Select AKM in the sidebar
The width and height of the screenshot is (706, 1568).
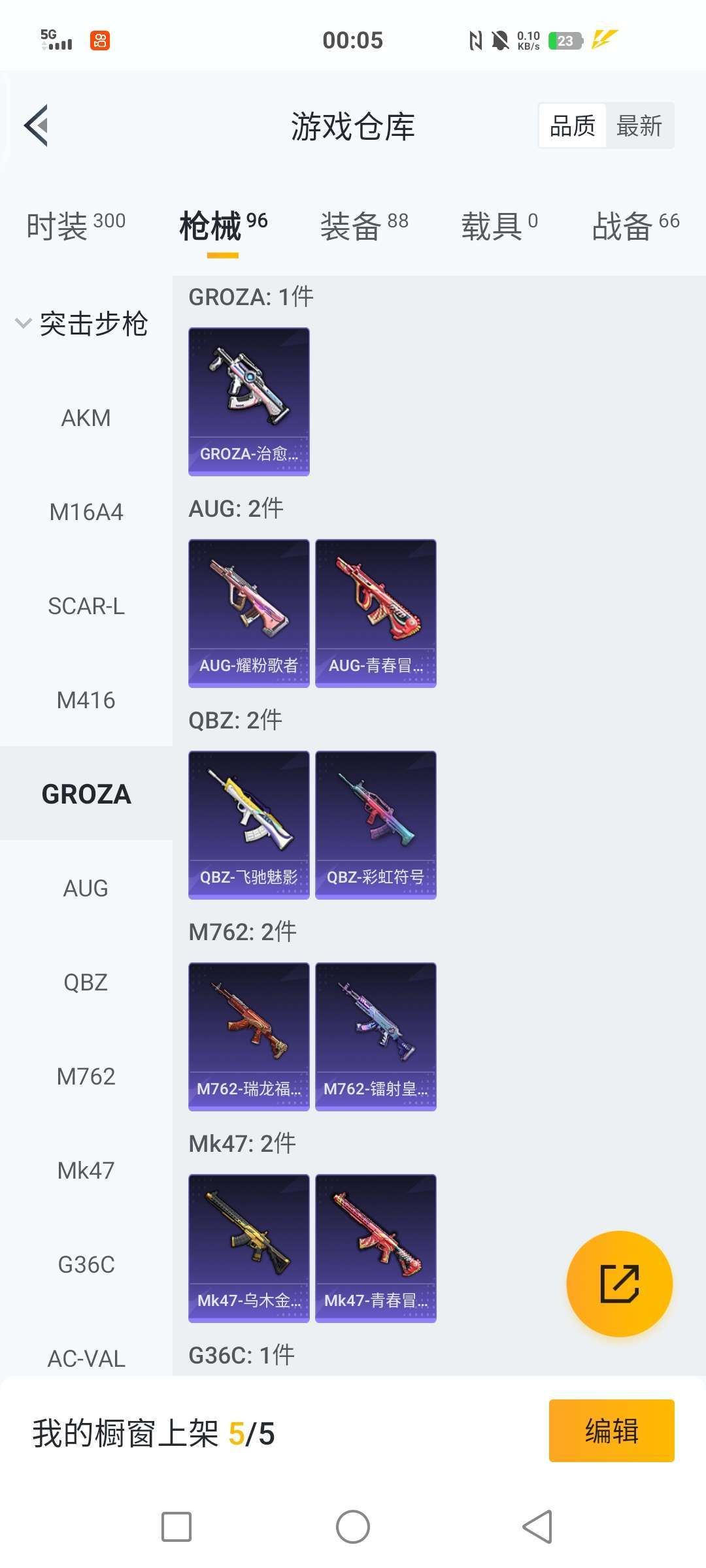pos(86,417)
